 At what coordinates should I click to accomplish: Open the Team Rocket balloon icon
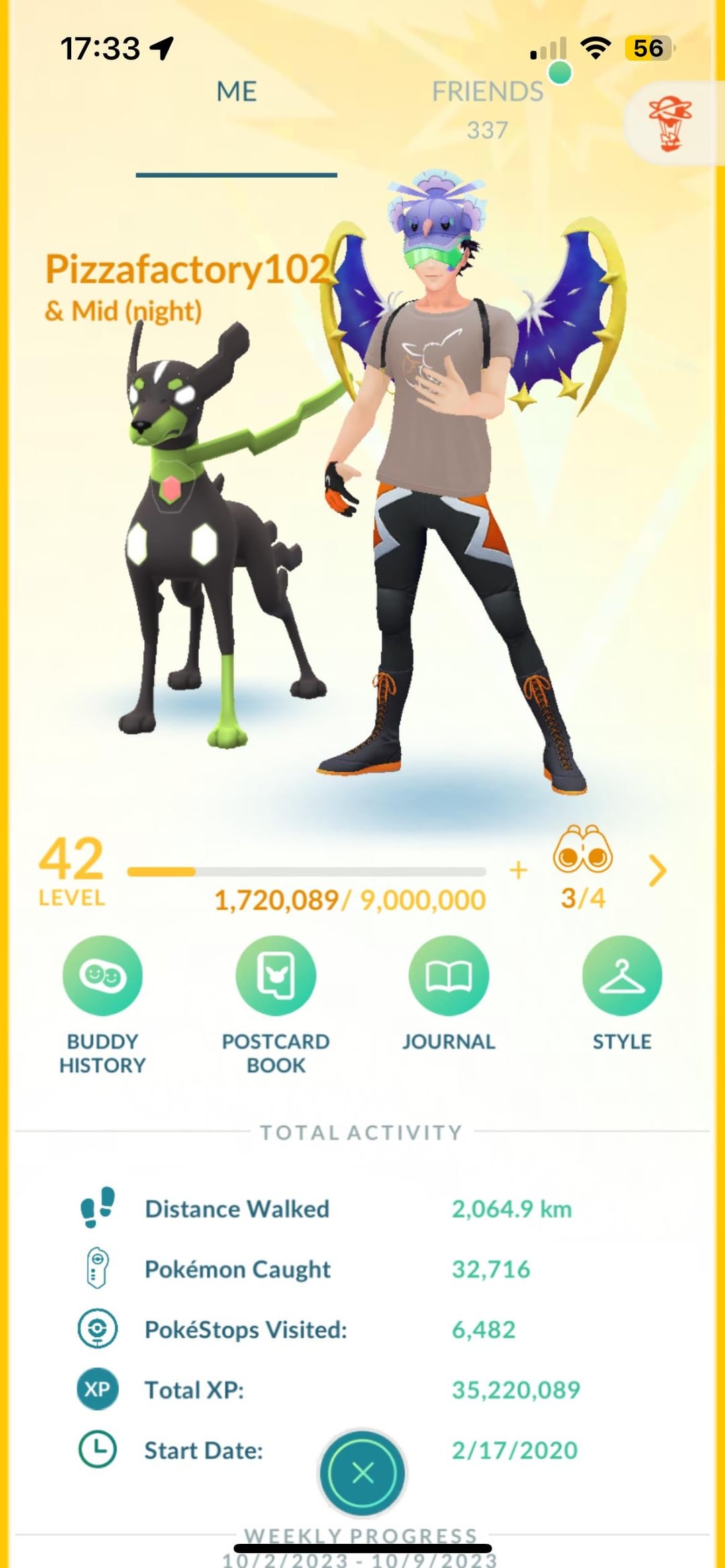click(x=669, y=123)
